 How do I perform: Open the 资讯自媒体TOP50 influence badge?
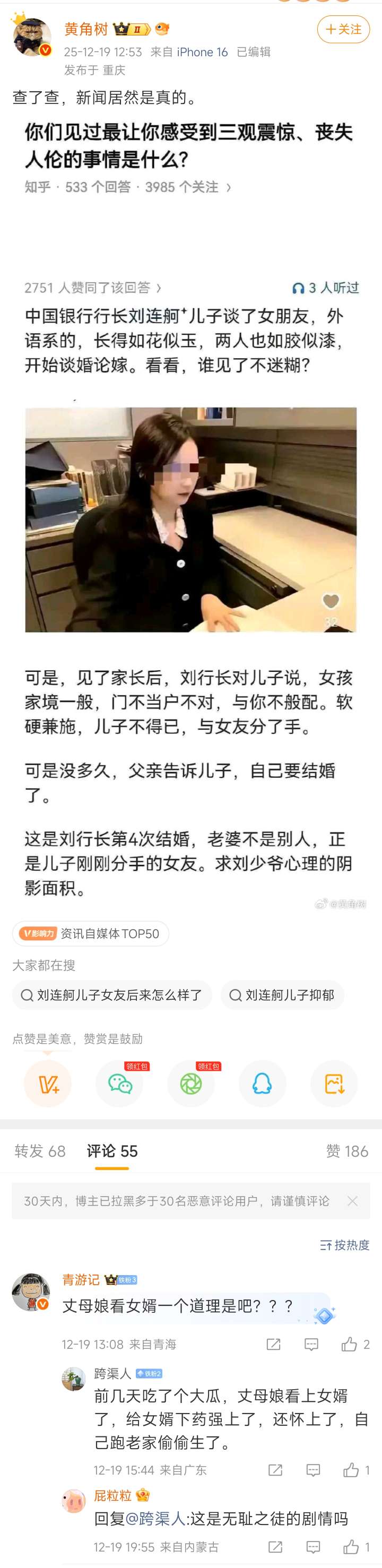91,933
